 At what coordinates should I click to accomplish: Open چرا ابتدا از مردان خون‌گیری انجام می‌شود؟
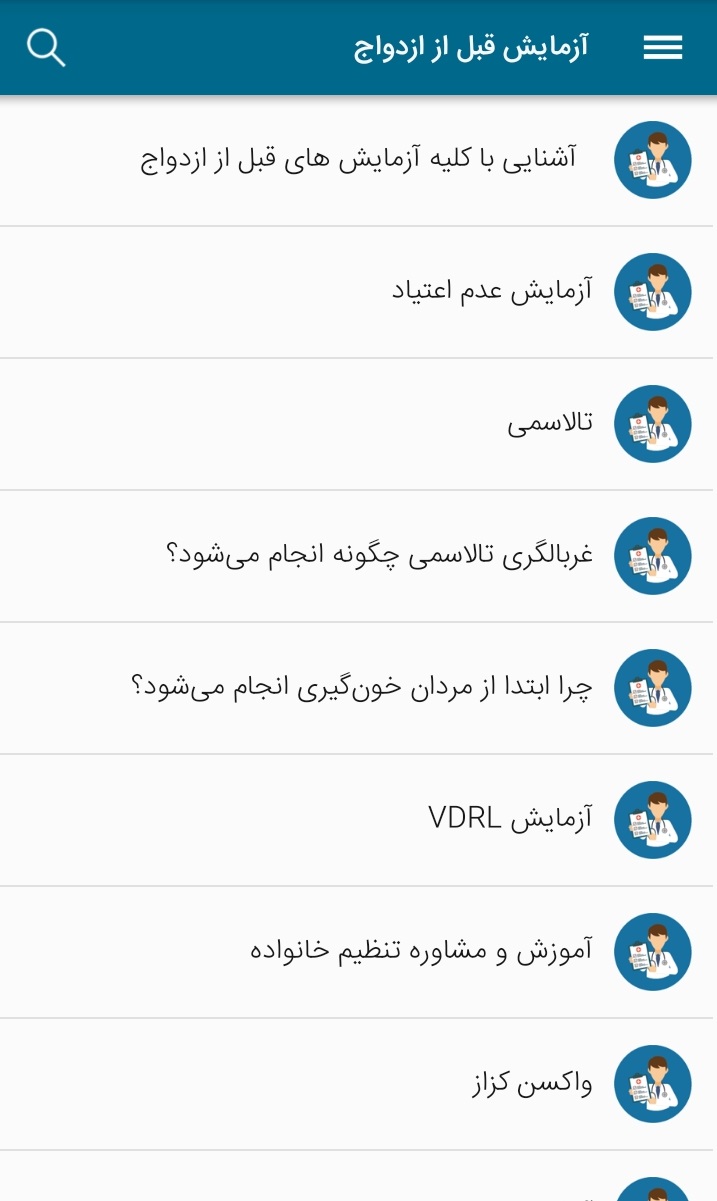coord(362,688)
